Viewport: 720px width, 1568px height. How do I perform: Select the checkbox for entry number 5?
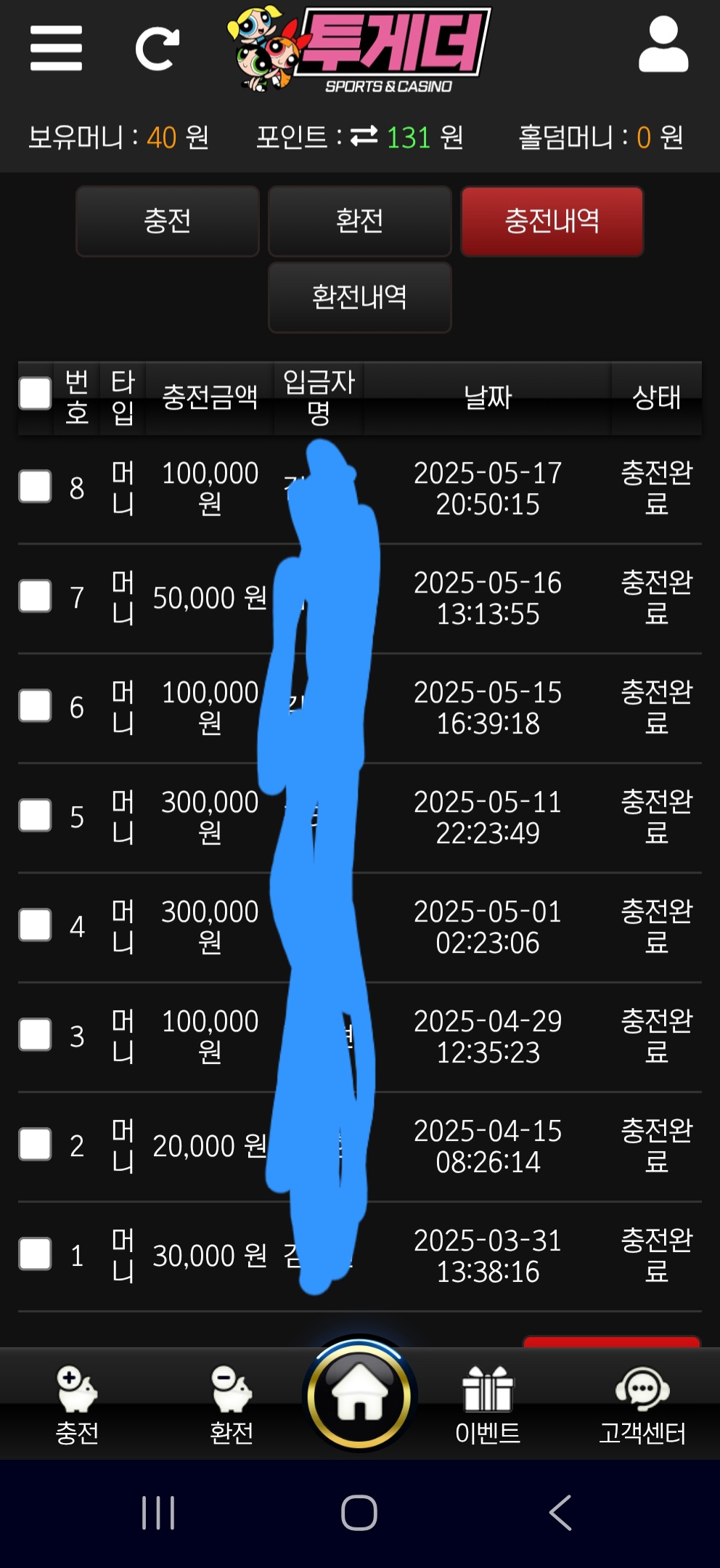coord(35,816)
